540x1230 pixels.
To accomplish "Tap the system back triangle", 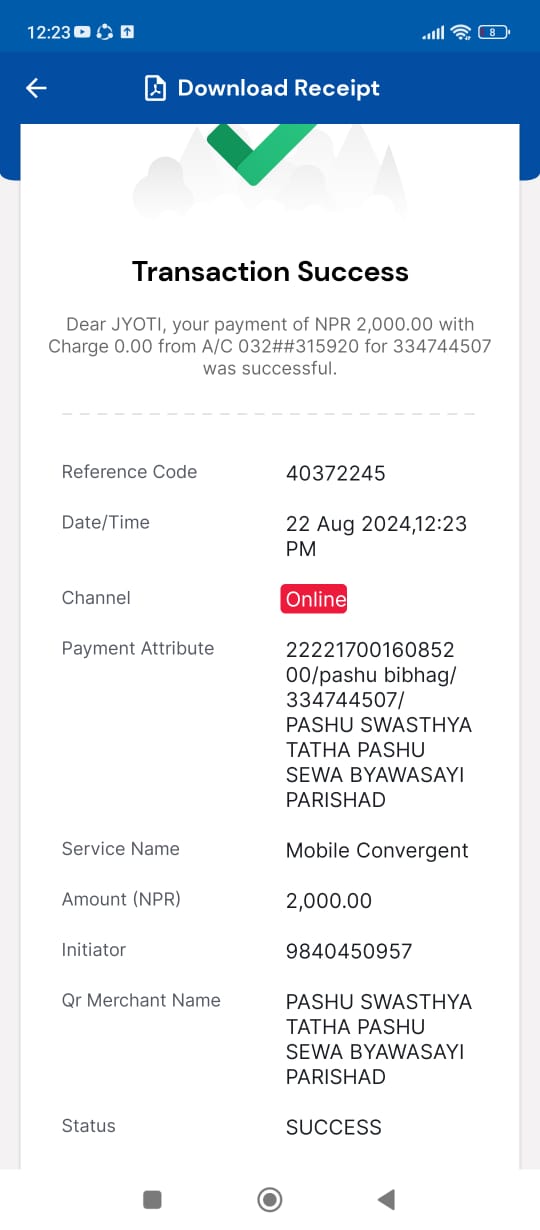I will pos(386,1199).
